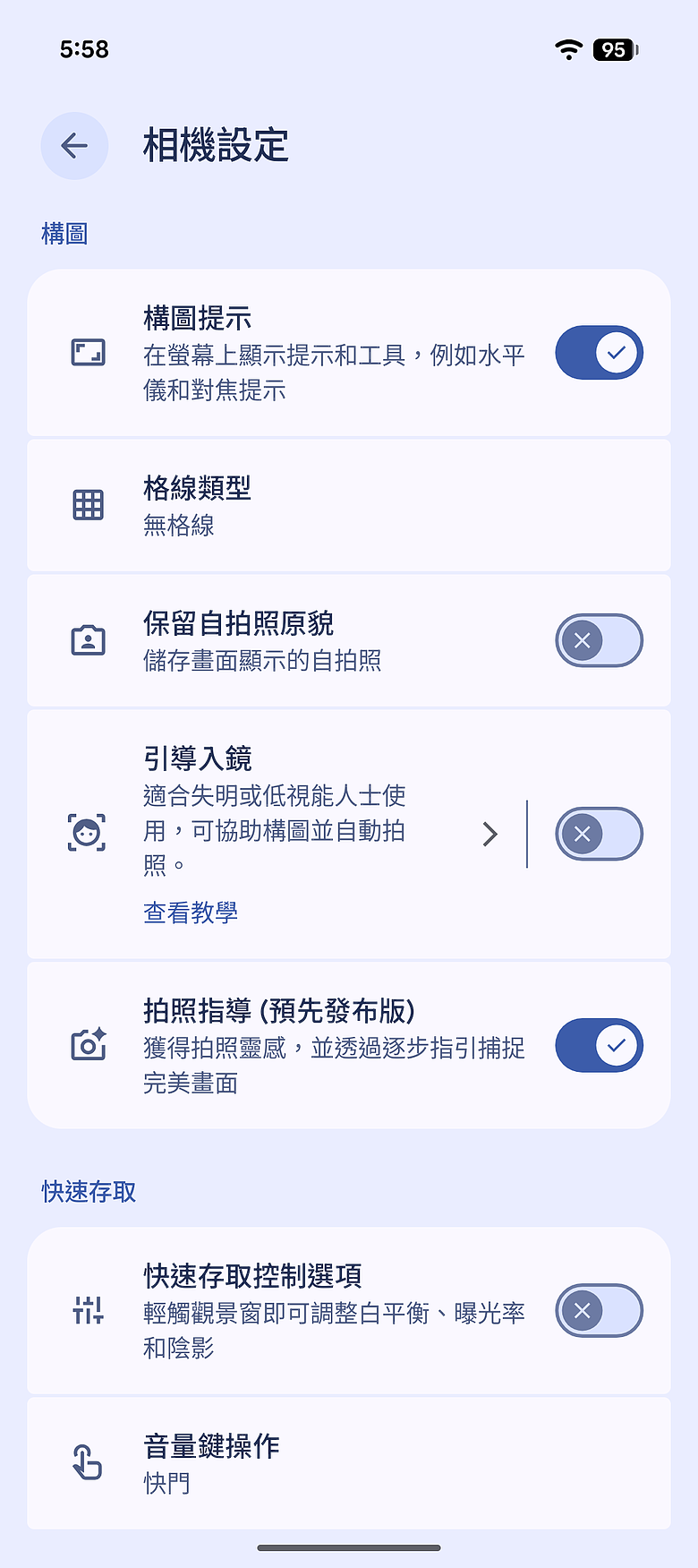This screenshot has width=698, height=1568.
Task: Open the 查看教學 tutorial link
Action: point(189,912)
